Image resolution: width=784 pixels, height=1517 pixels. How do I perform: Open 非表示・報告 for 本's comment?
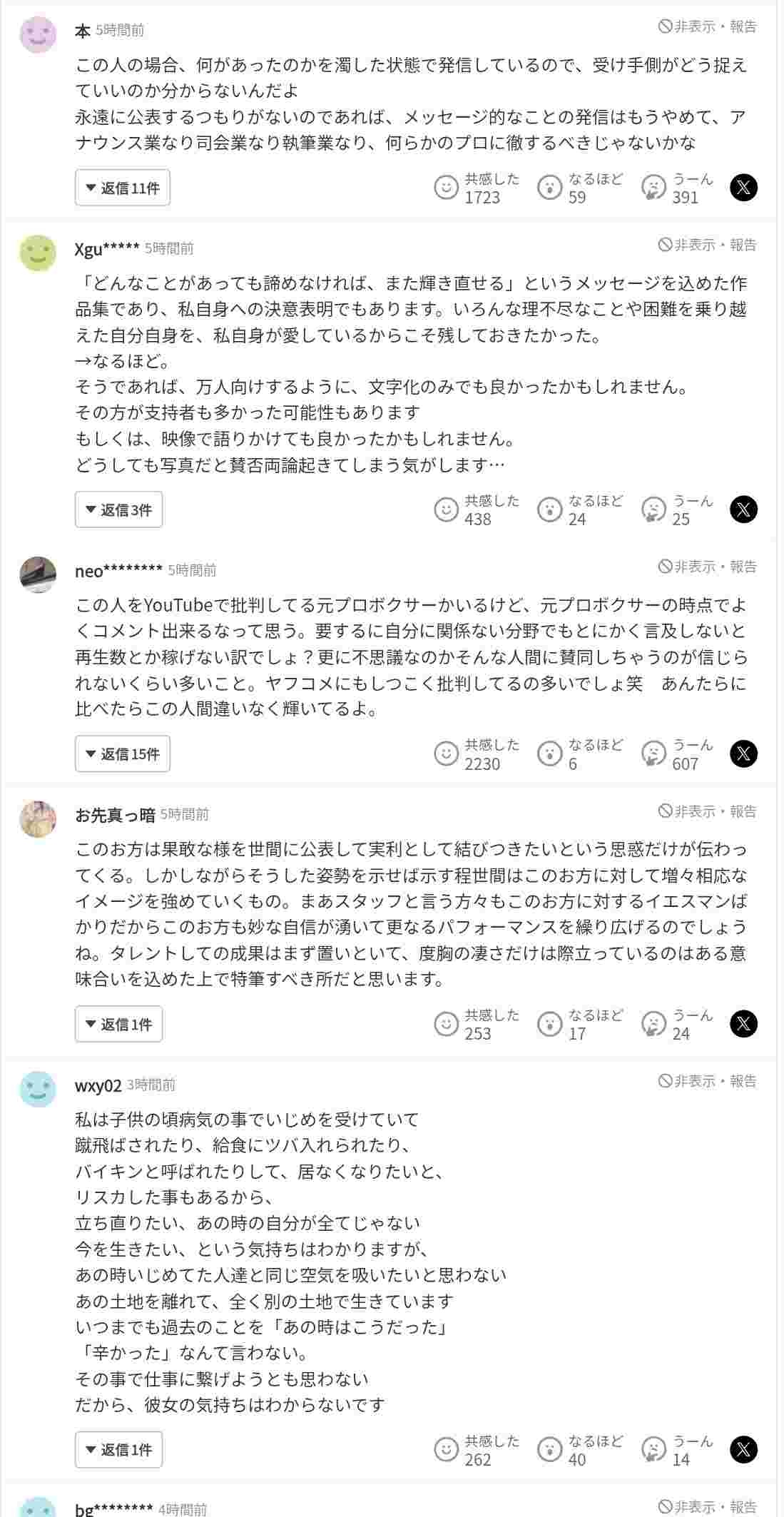(707, 26)
